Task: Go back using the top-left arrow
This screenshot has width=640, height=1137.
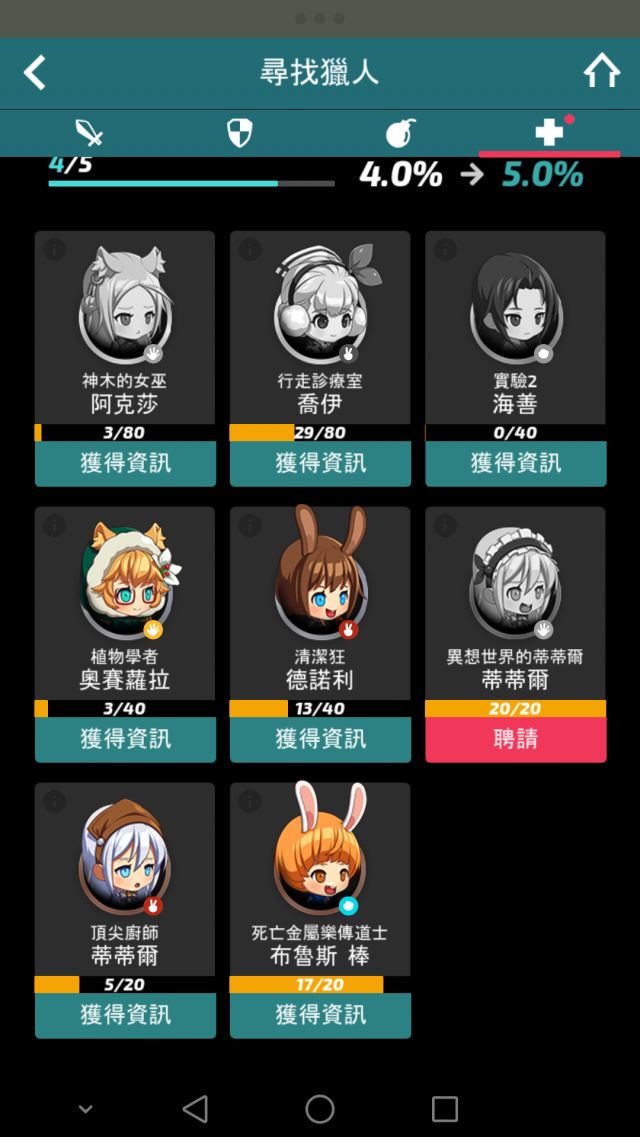Action: tap(35, 73)
